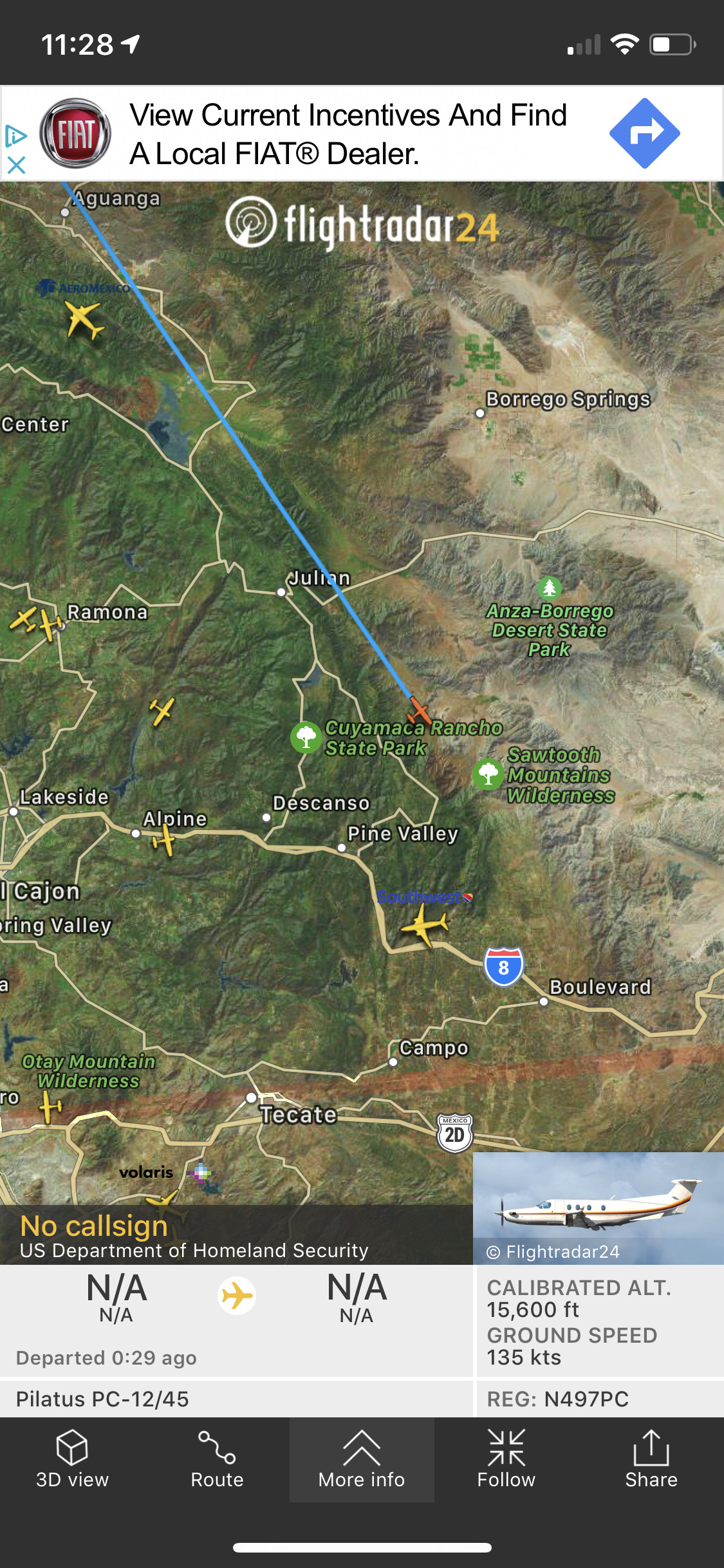
Task: Select the AeroMexico plane on map
Action: (84, 320)
